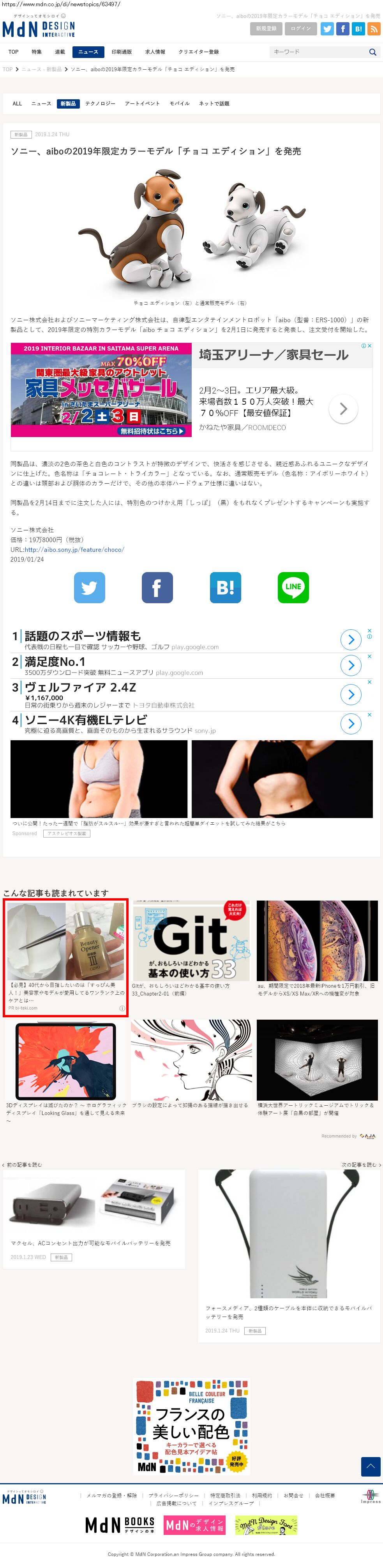
Task: Switch to the テクノロジー category tab
Action: (100, 104)
